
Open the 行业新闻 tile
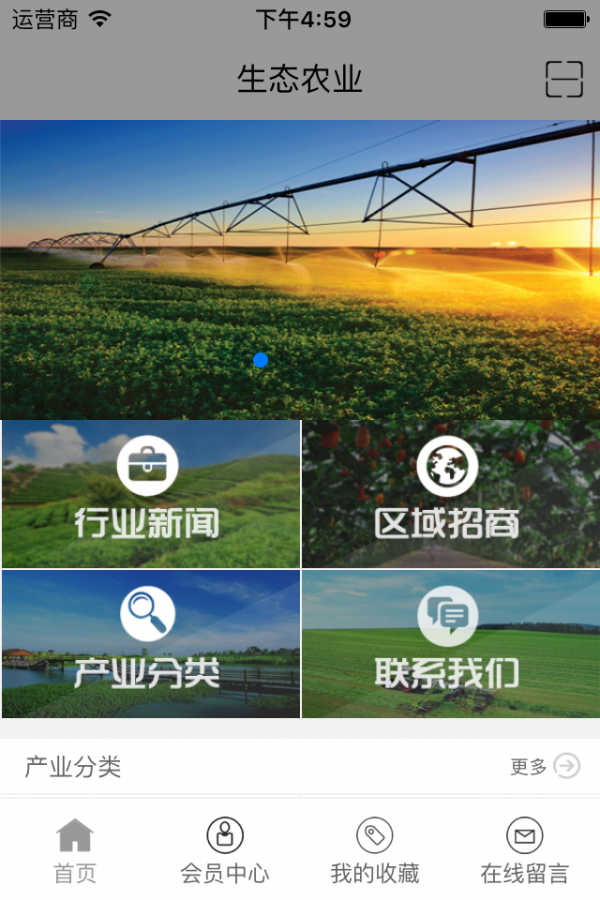pyautogui.click(x=151, y=494)
